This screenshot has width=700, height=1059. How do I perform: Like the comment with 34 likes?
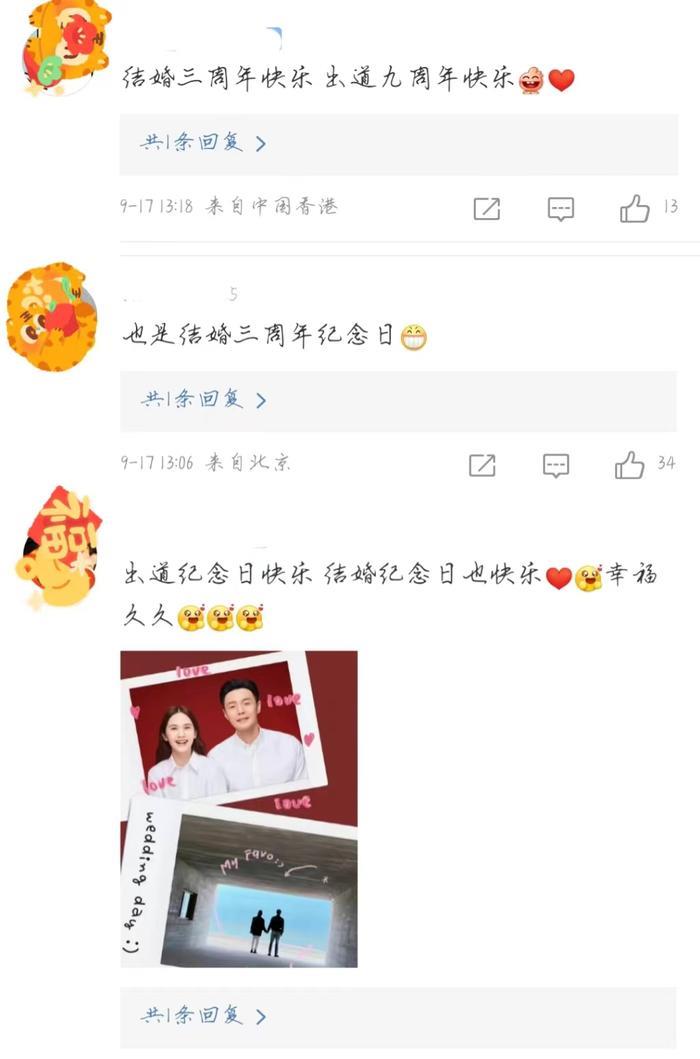pos(630,465)
